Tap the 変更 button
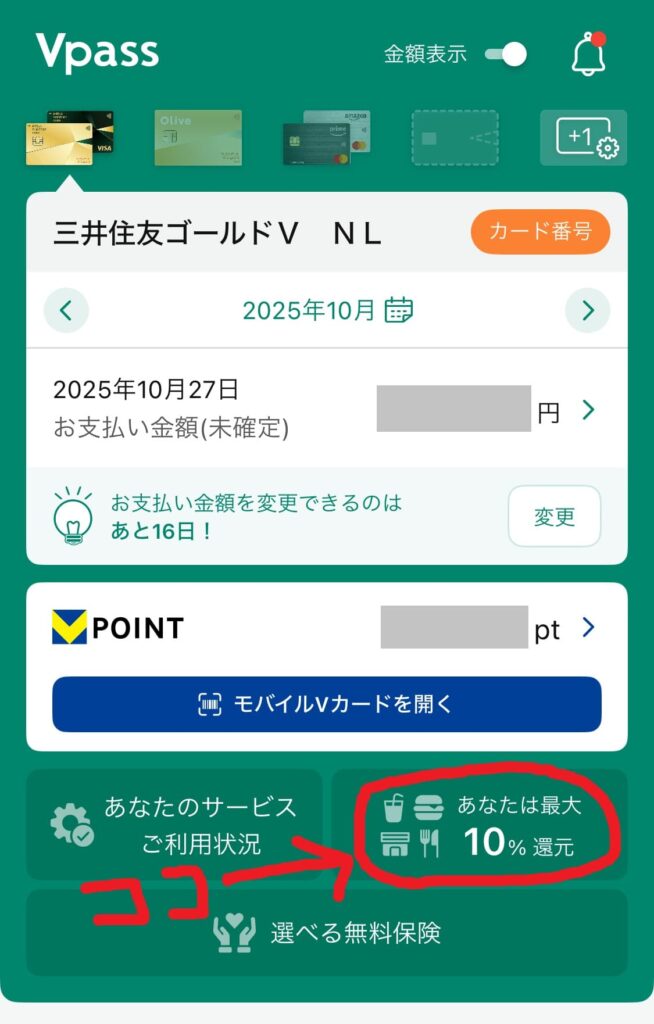The height and width of the screenshot is (1024, 654). 554,516
